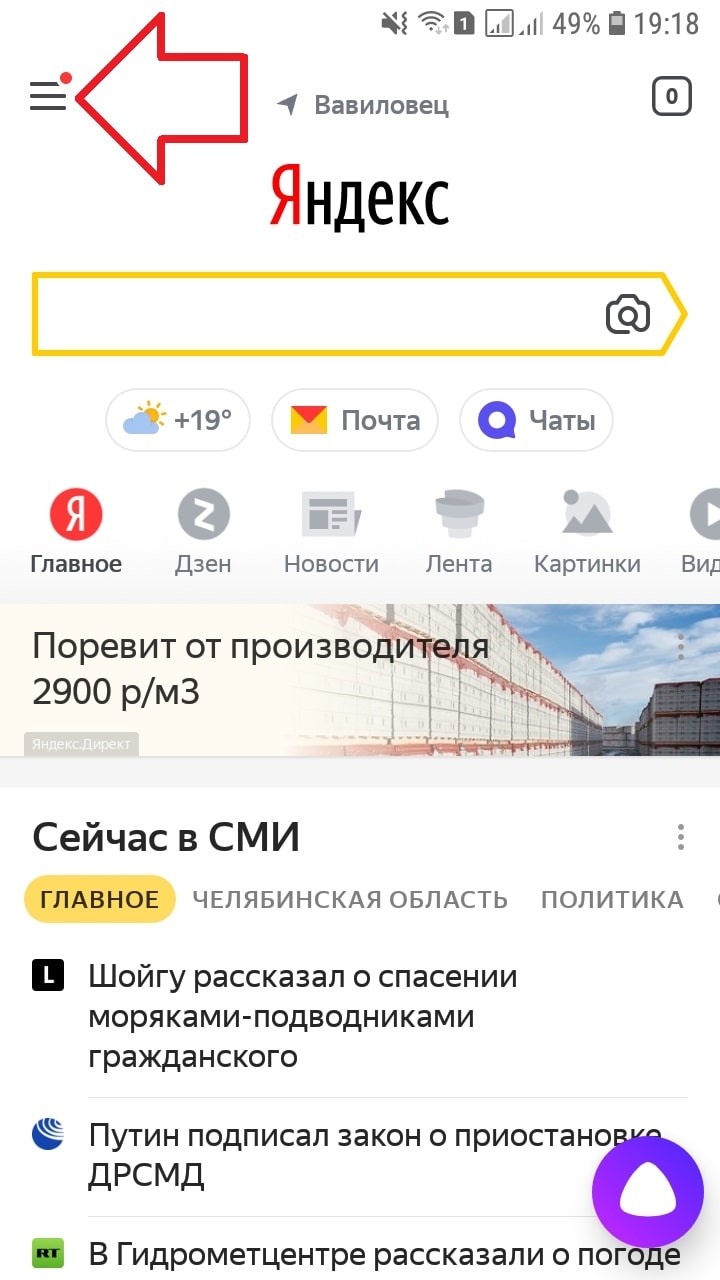Tap the Yandex search input field
The width and height of the screenshot is (720, 1280).
pyautogui.click(x=300, y=313)
